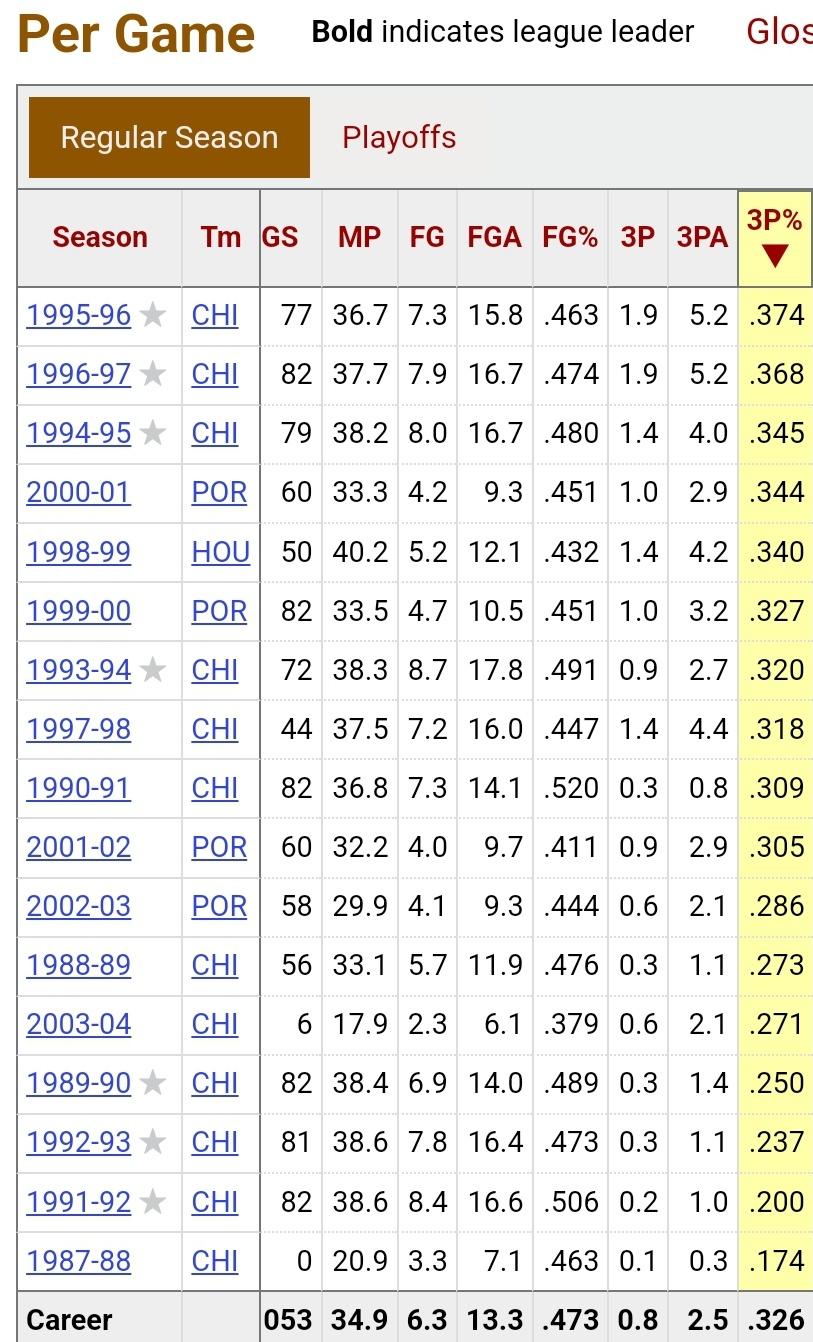The width and height of the screenshot is (813, 1342).
Task: Switch to the Playoffs tab
Action: (x=398, y=137)
